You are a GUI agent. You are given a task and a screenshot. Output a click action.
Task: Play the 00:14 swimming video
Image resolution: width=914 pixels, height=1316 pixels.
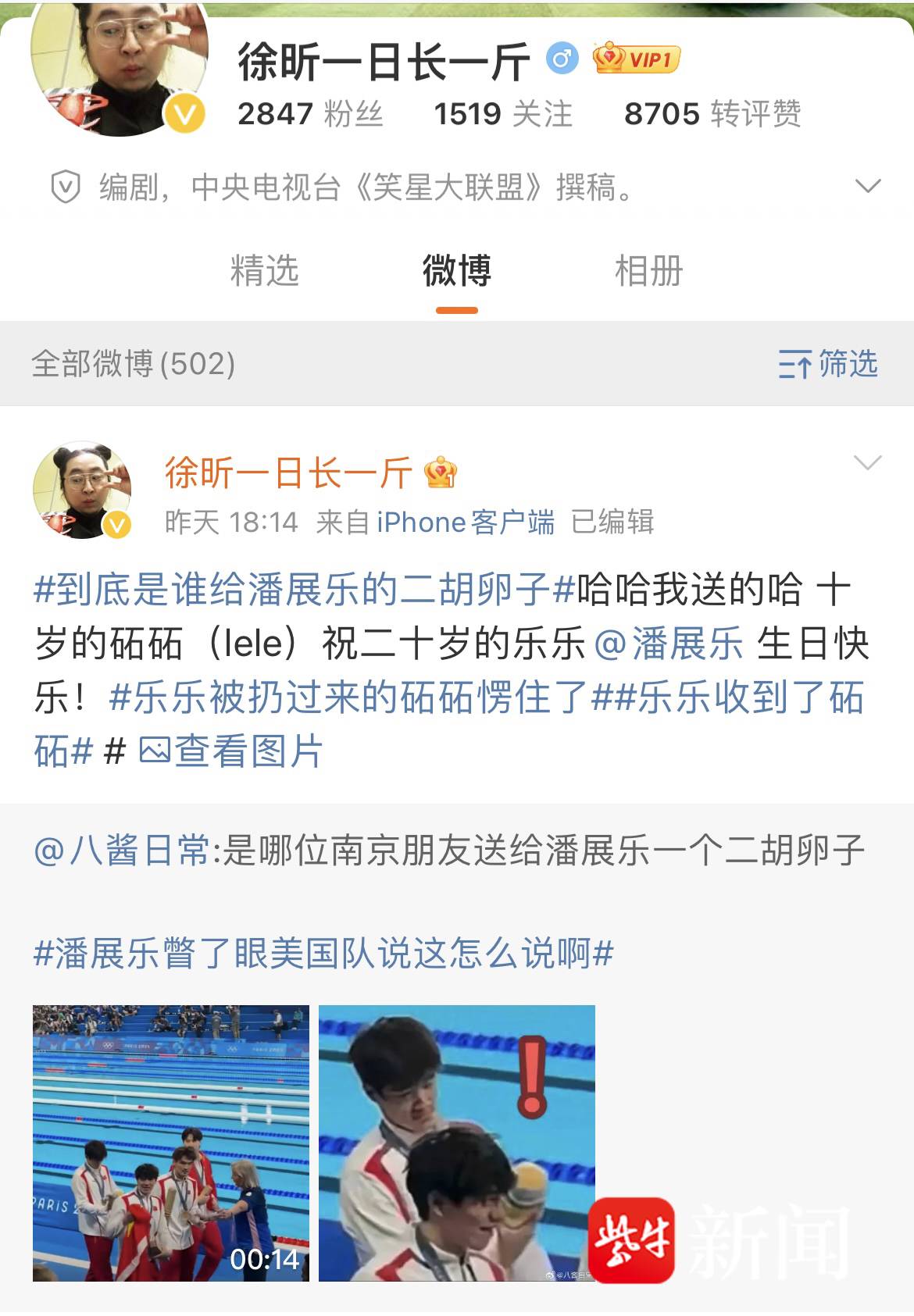click(171, 1143)
